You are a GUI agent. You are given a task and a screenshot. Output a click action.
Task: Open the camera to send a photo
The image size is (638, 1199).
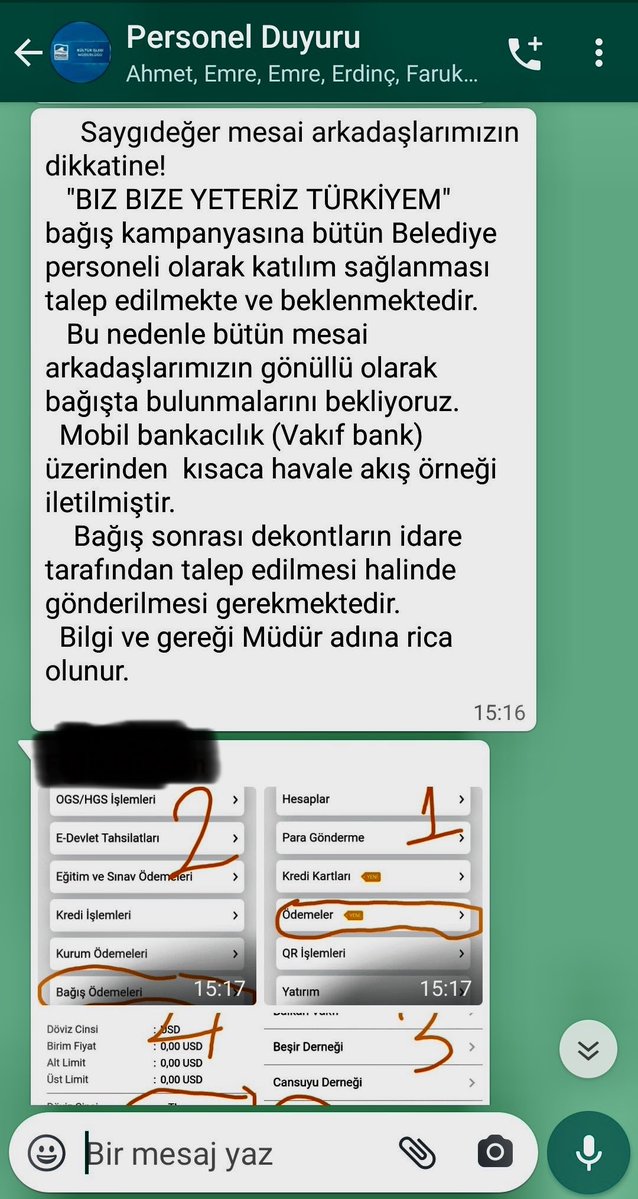pyautogui.click(x=494, y=1153)
